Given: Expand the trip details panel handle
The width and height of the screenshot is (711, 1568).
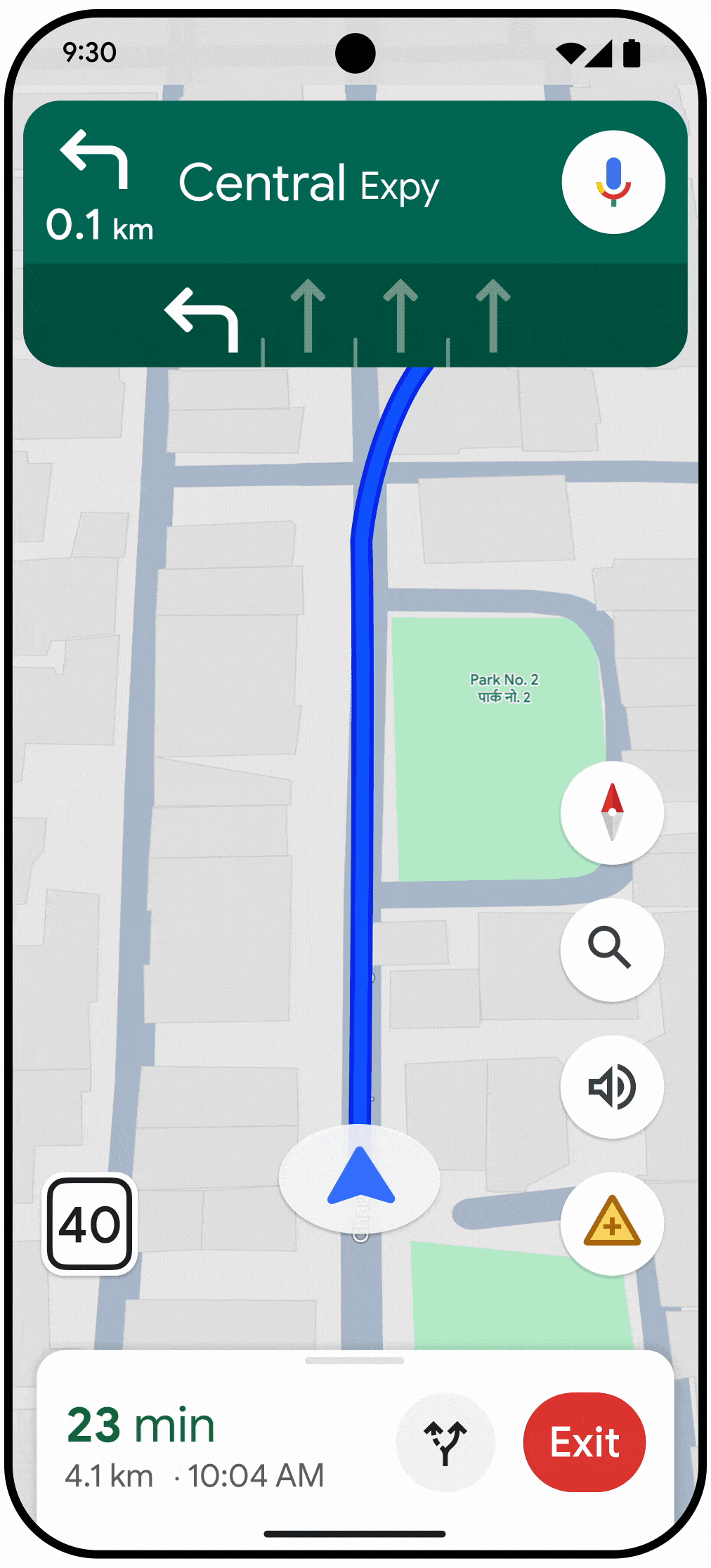Looking at the screenshot, I should (x=355, y=1361).
